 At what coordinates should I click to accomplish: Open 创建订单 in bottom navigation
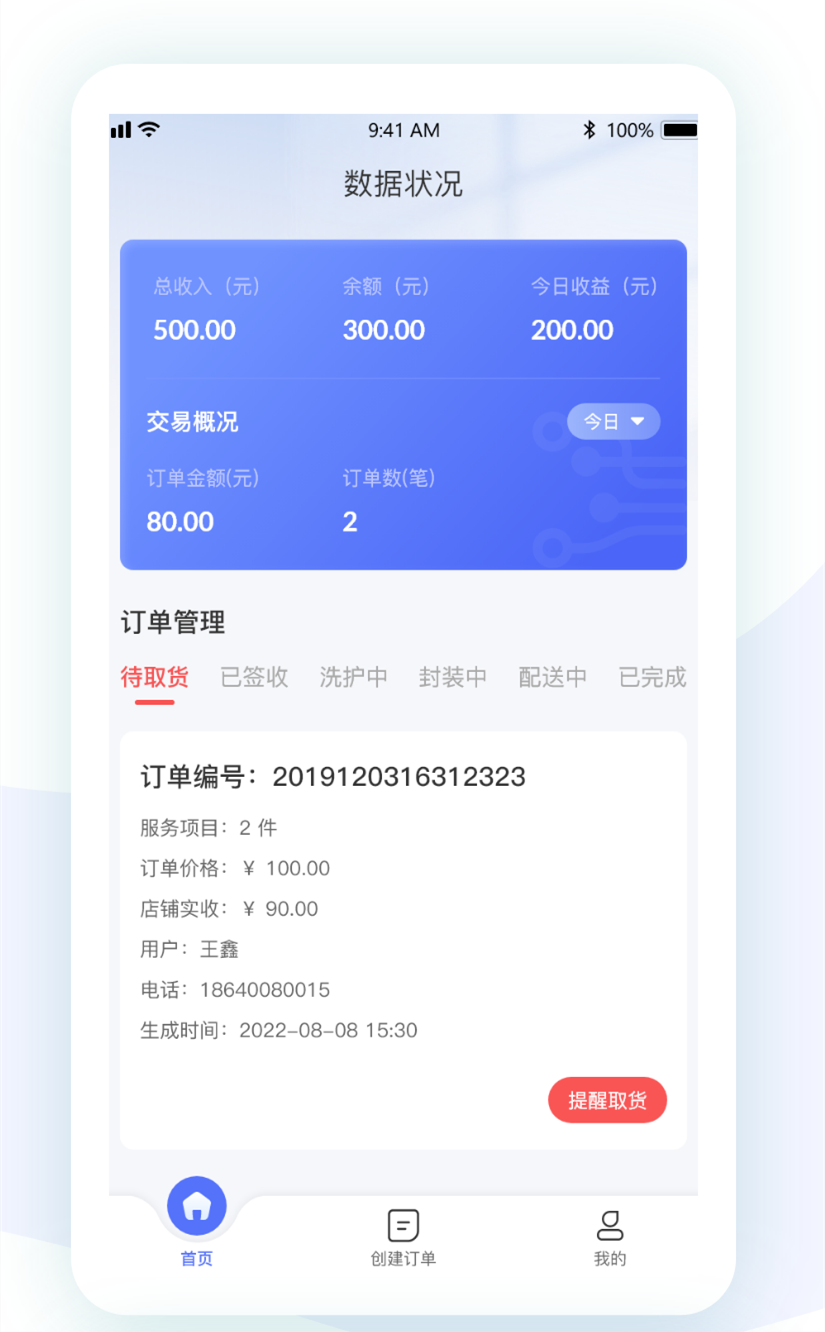(403, 1237)
